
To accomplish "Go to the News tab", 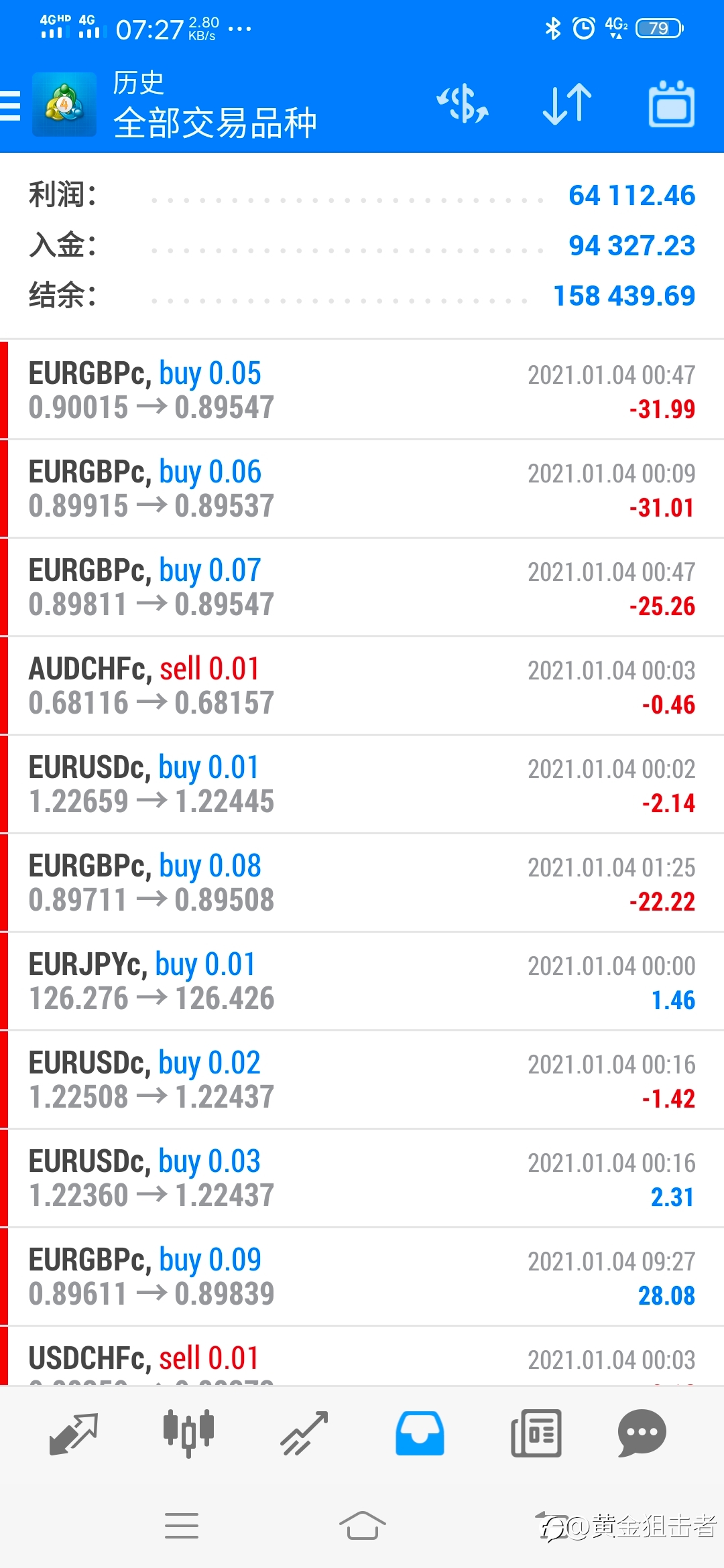I will pos(536,1433).
